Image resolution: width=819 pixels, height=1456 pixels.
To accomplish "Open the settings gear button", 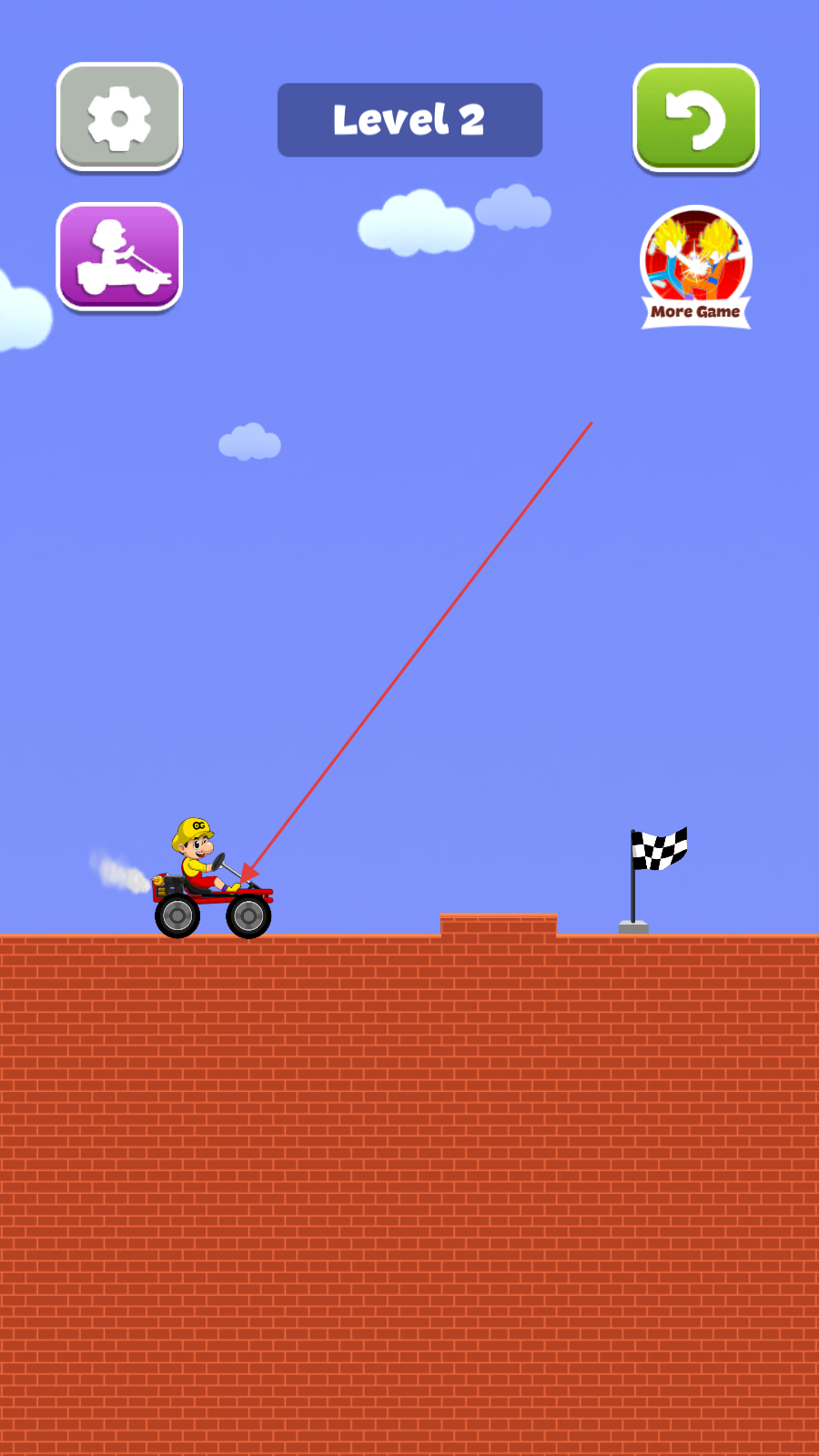I will [119, 117].
